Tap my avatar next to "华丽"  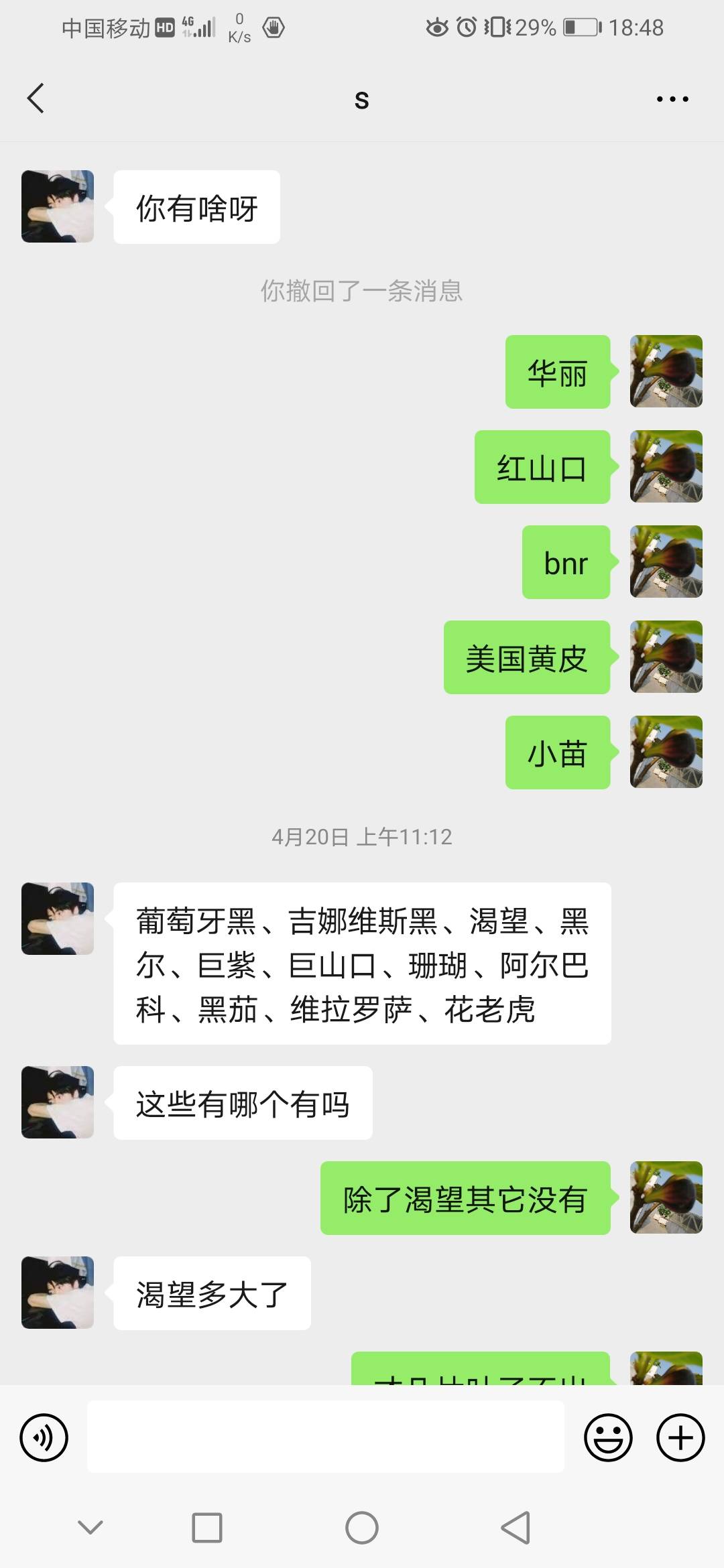click(x=666, y=372)
